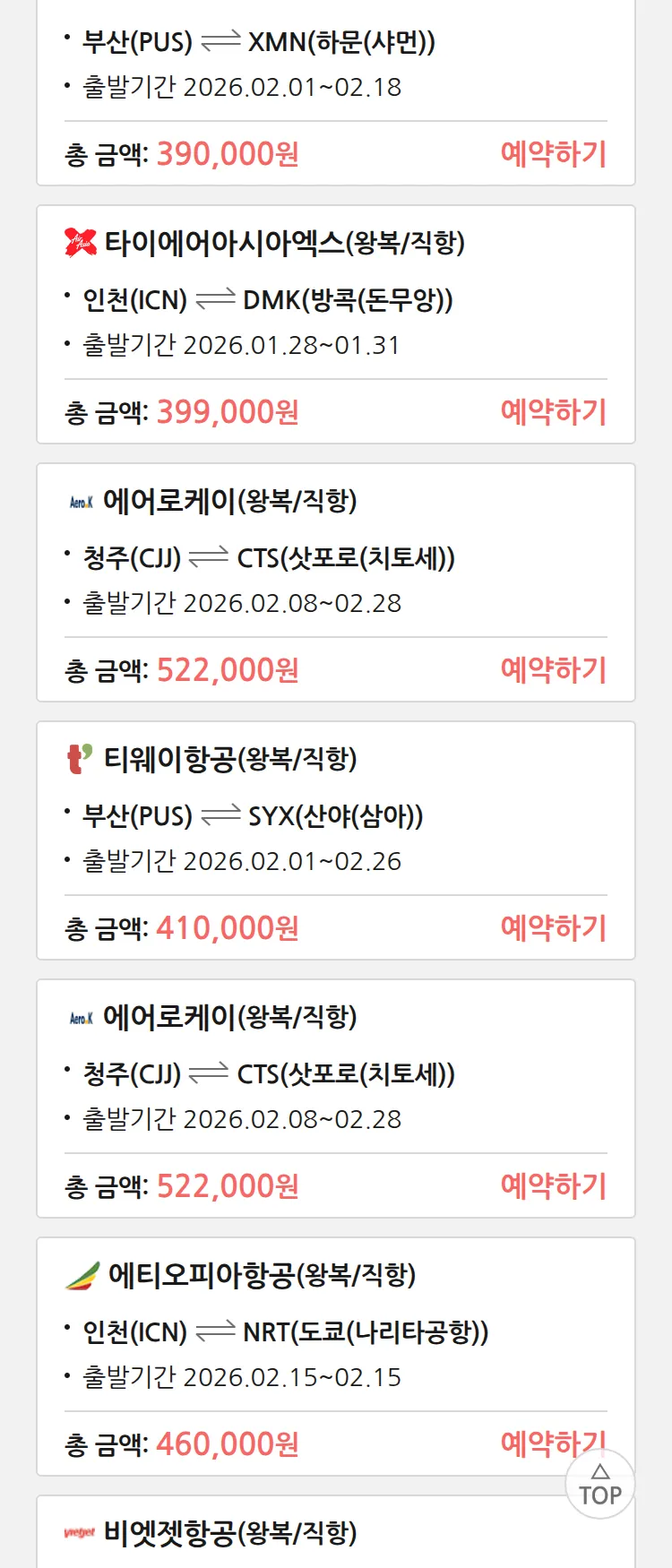Book the 타이에어아시아엑스 flight to 방콕
The height and width of the screenshot is (1568, 672).
tap(553, 412)
